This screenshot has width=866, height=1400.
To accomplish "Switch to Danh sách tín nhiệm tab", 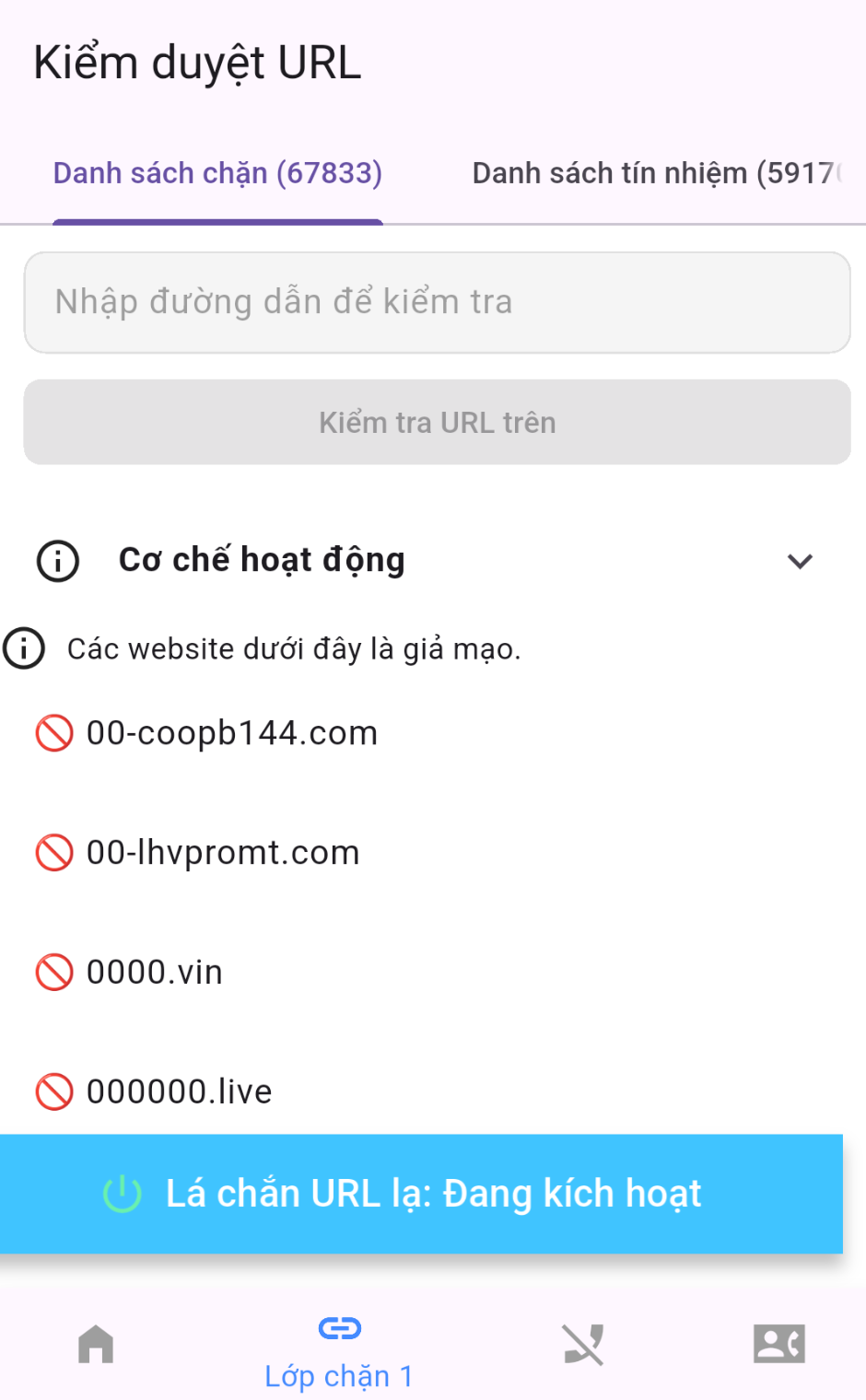I will (x=656, y=173).
